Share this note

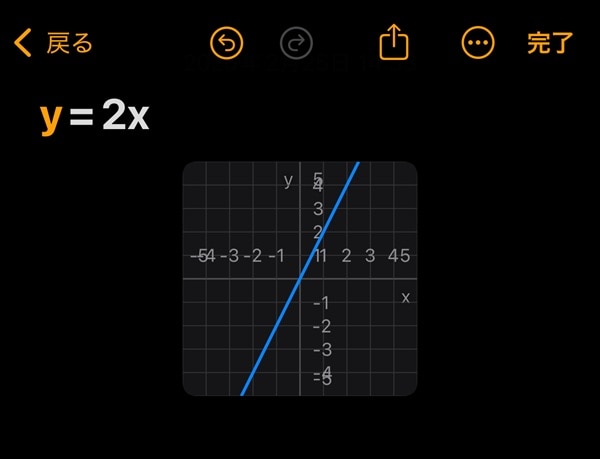pyautogui.click(x=395, y=42)
